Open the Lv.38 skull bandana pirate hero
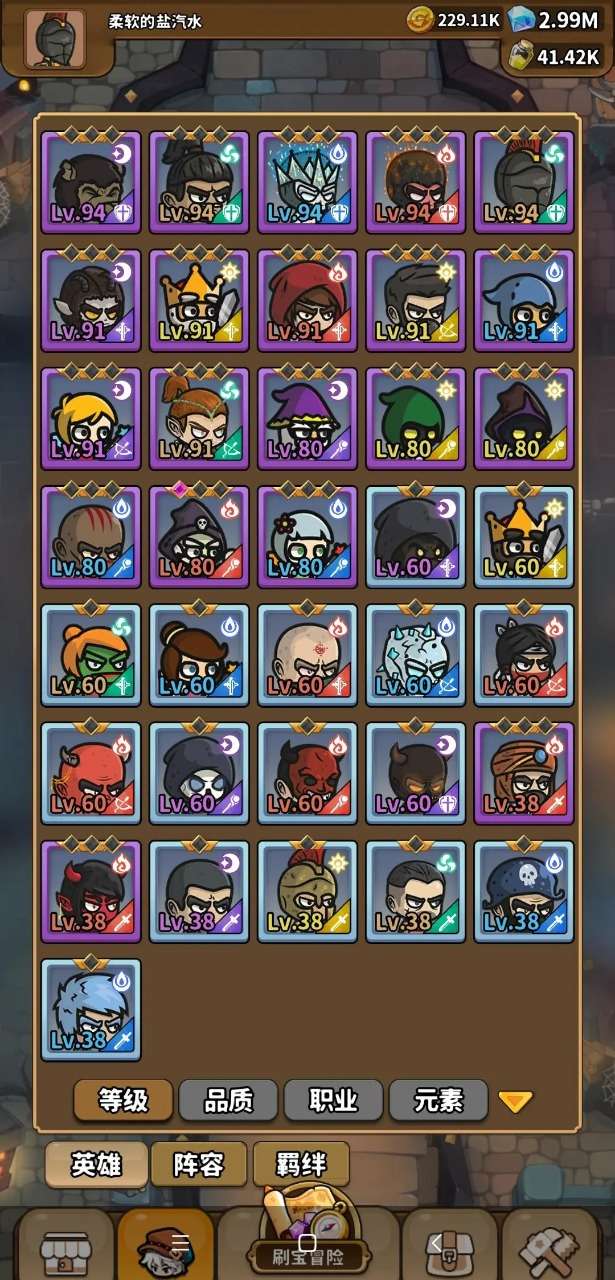This screenshot has width=615, height=1280. point(523,891)
